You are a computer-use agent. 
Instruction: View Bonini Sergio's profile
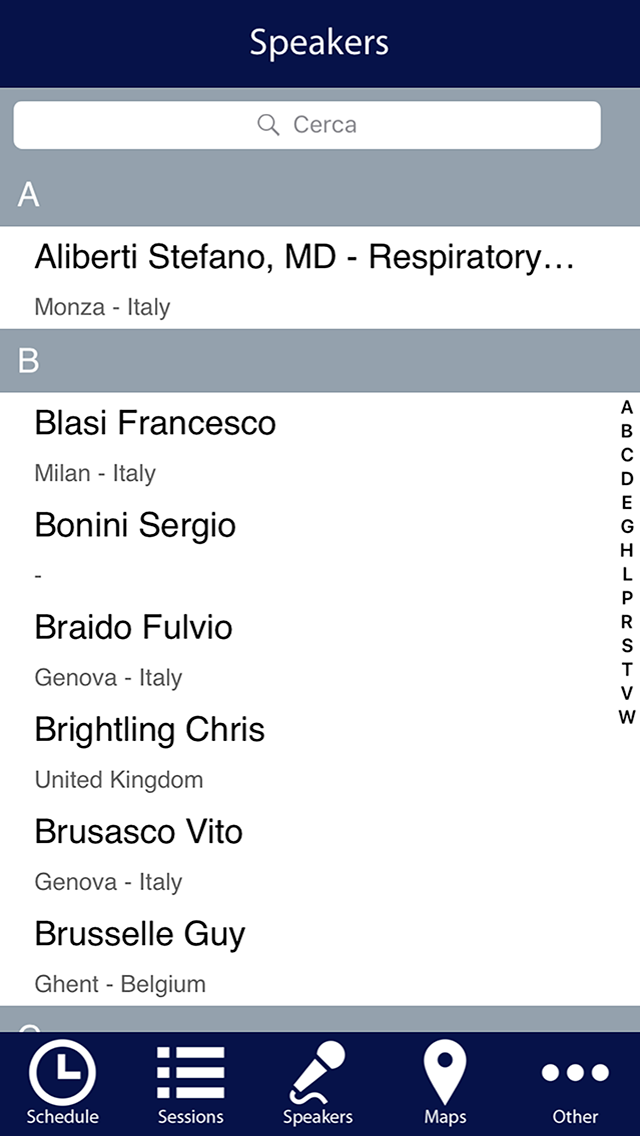[320, 546]
